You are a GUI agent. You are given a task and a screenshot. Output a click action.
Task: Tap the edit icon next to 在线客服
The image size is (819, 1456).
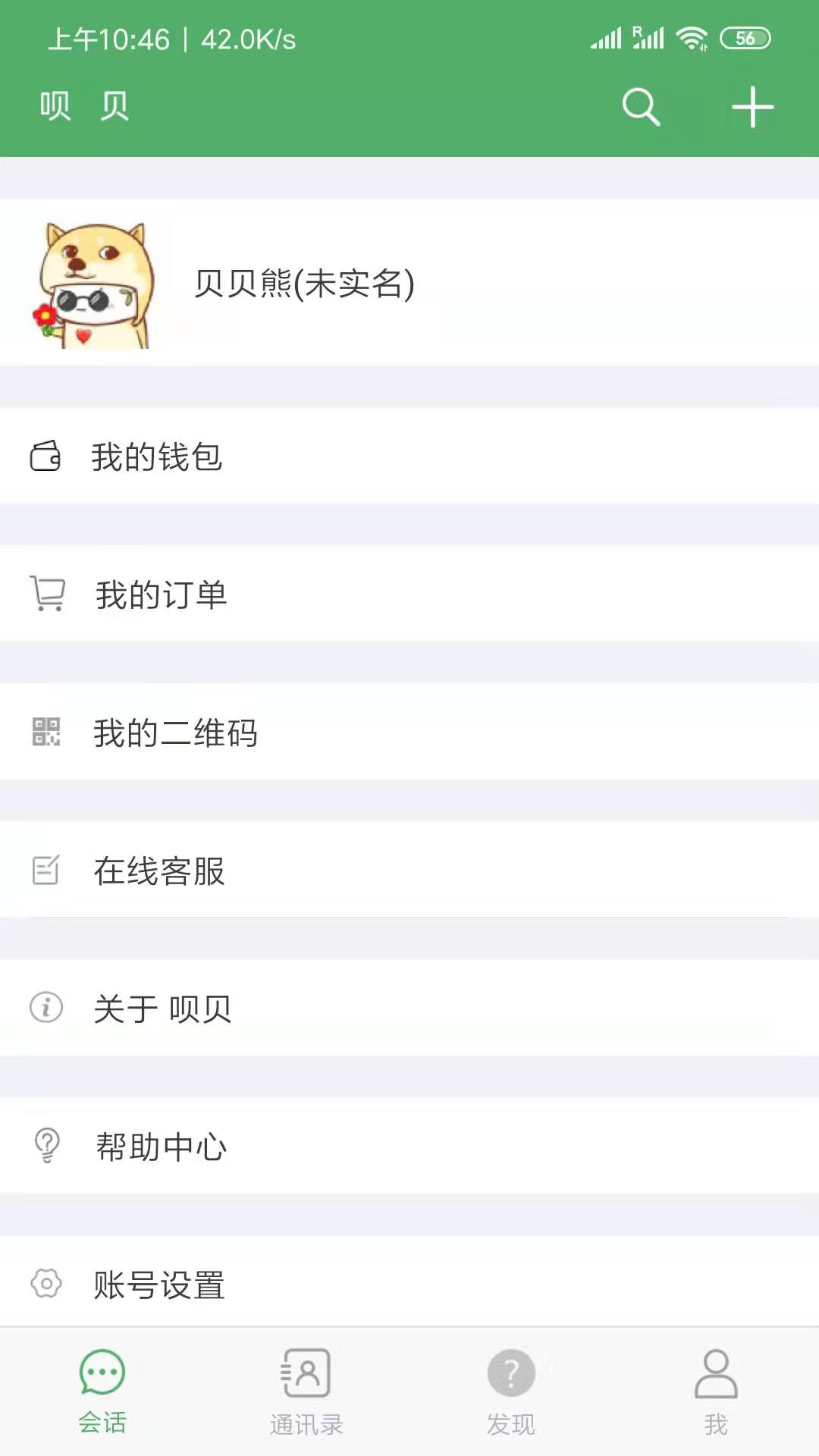[x=46, y=871]
